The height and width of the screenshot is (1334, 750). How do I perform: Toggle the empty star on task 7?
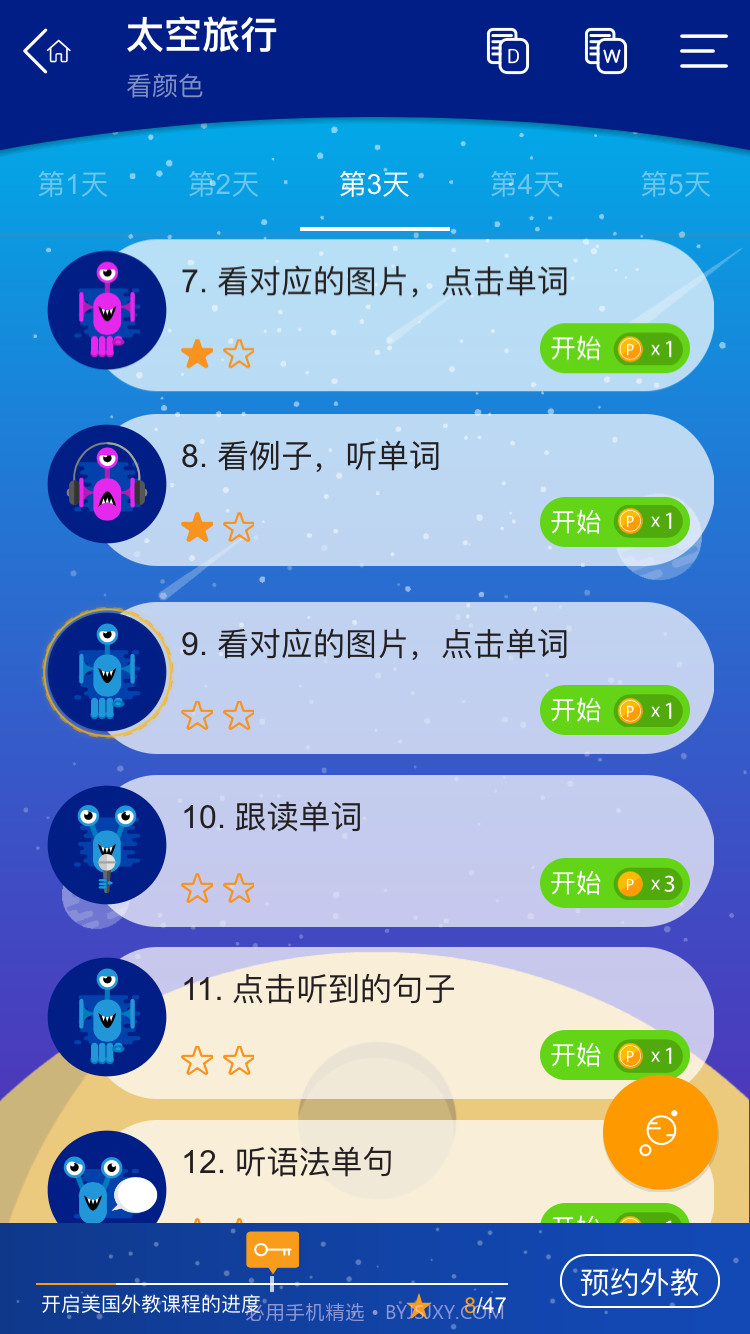tap(240, 353)
